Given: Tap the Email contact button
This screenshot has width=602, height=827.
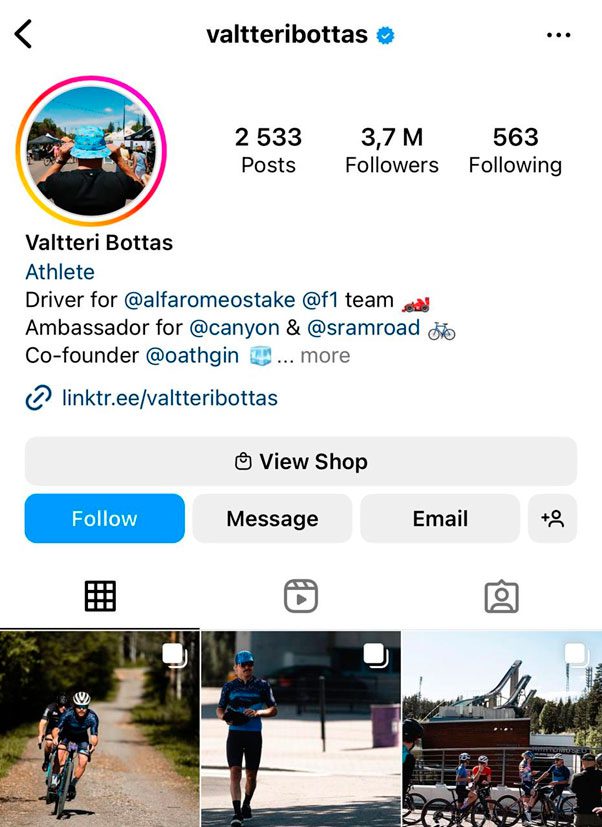Looking at the screenshot, I should (440, 518).
